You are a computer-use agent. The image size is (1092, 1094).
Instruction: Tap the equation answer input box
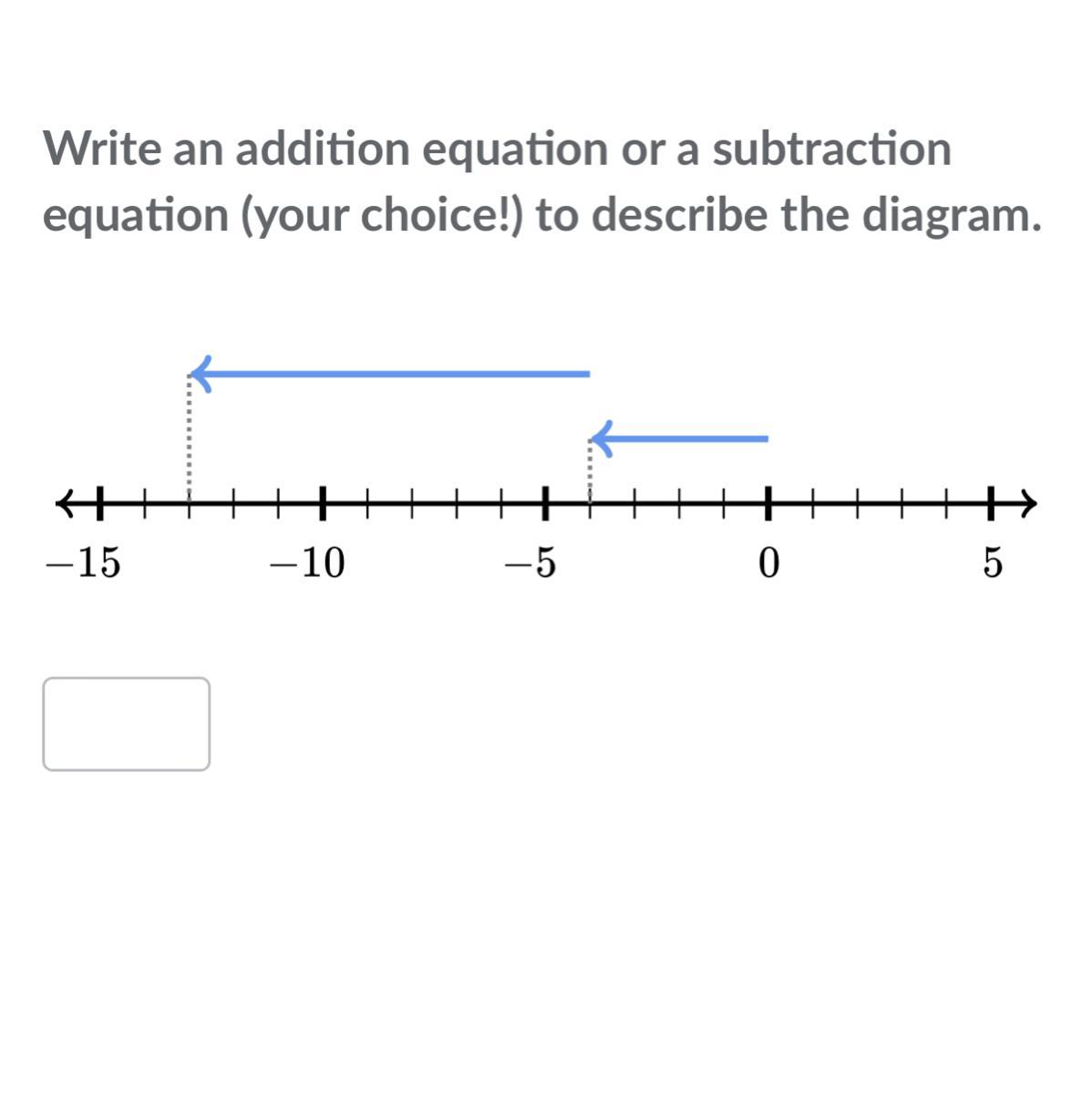click(127, 724)
